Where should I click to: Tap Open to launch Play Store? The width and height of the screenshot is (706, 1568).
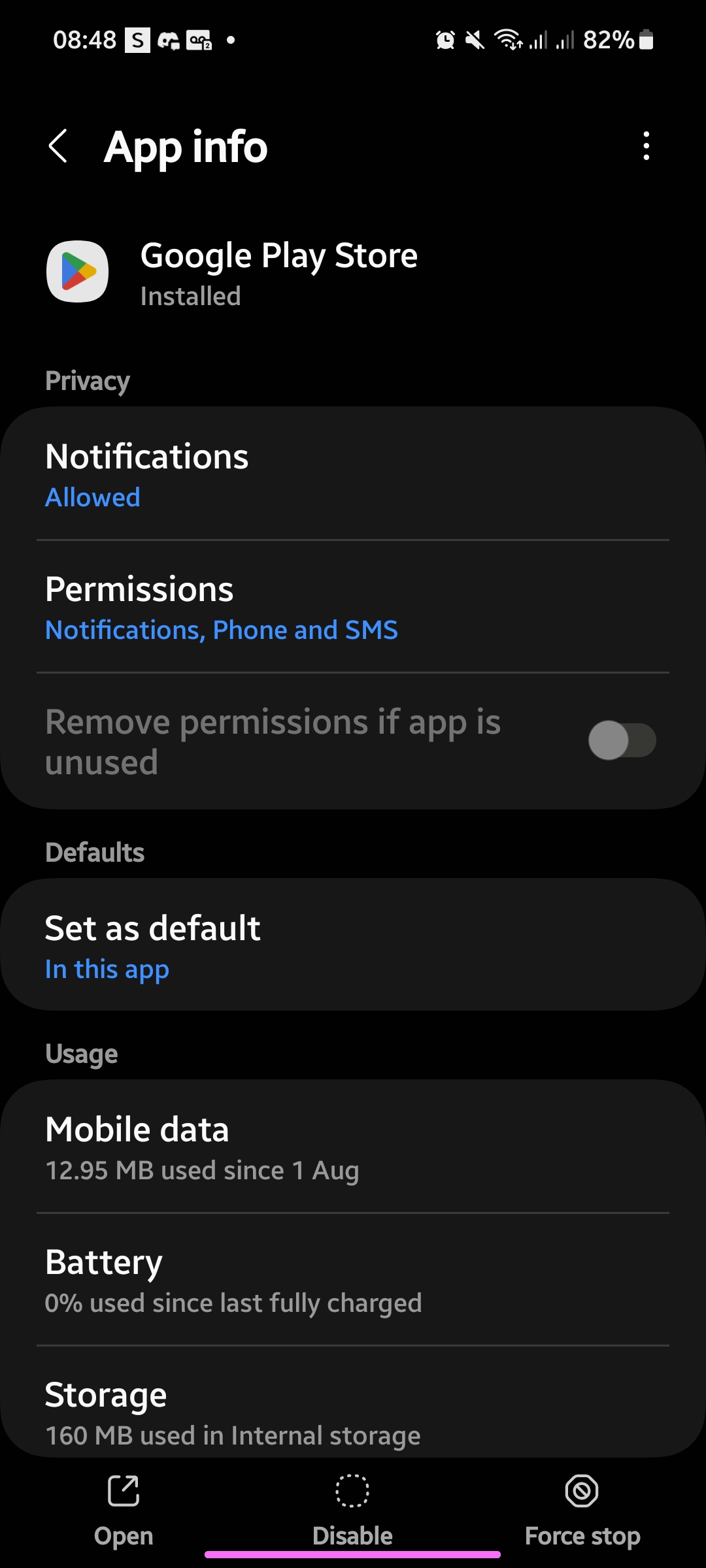(124, 1511)
